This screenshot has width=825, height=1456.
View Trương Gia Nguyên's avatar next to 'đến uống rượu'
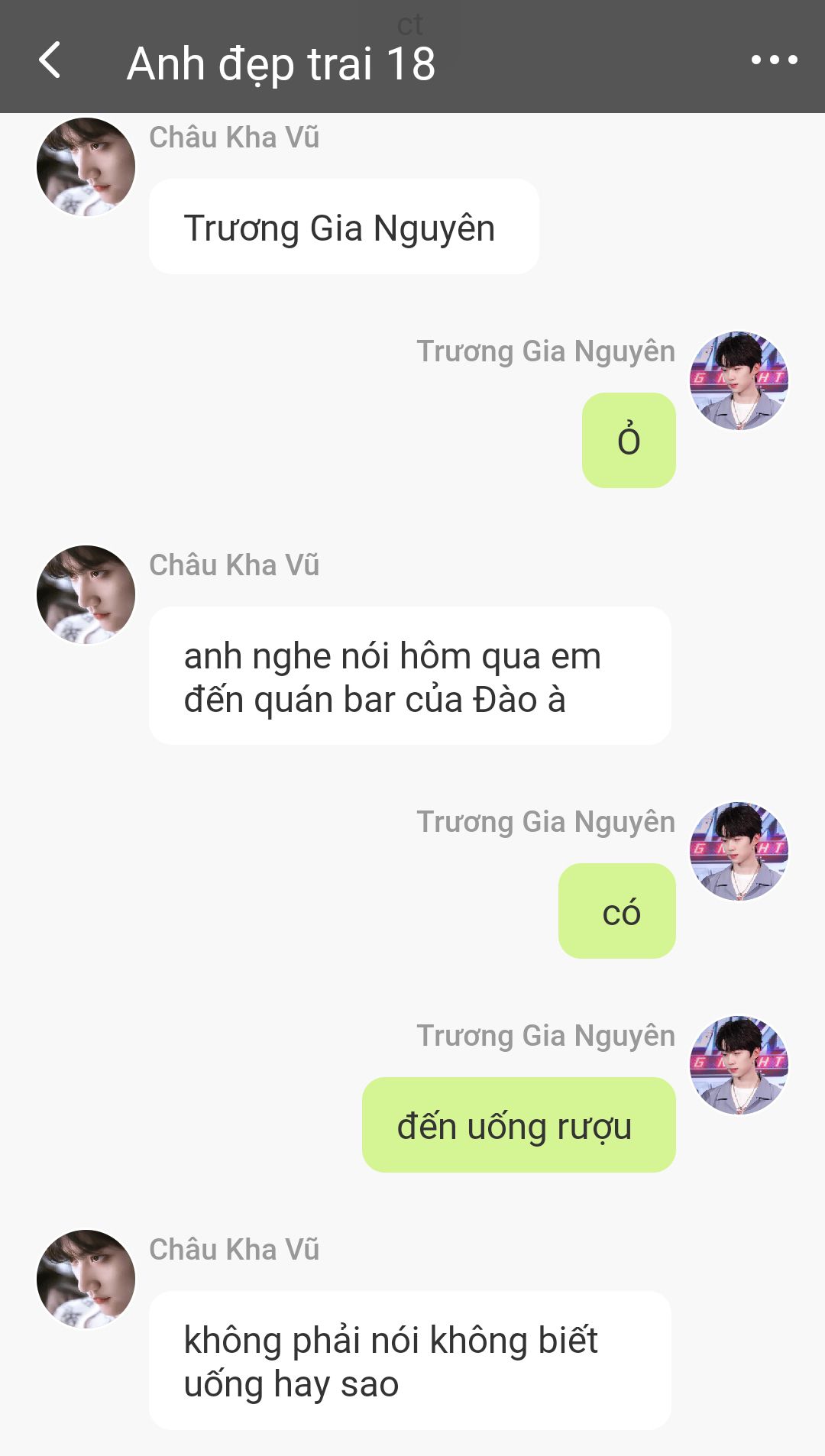click(739, 1065)
